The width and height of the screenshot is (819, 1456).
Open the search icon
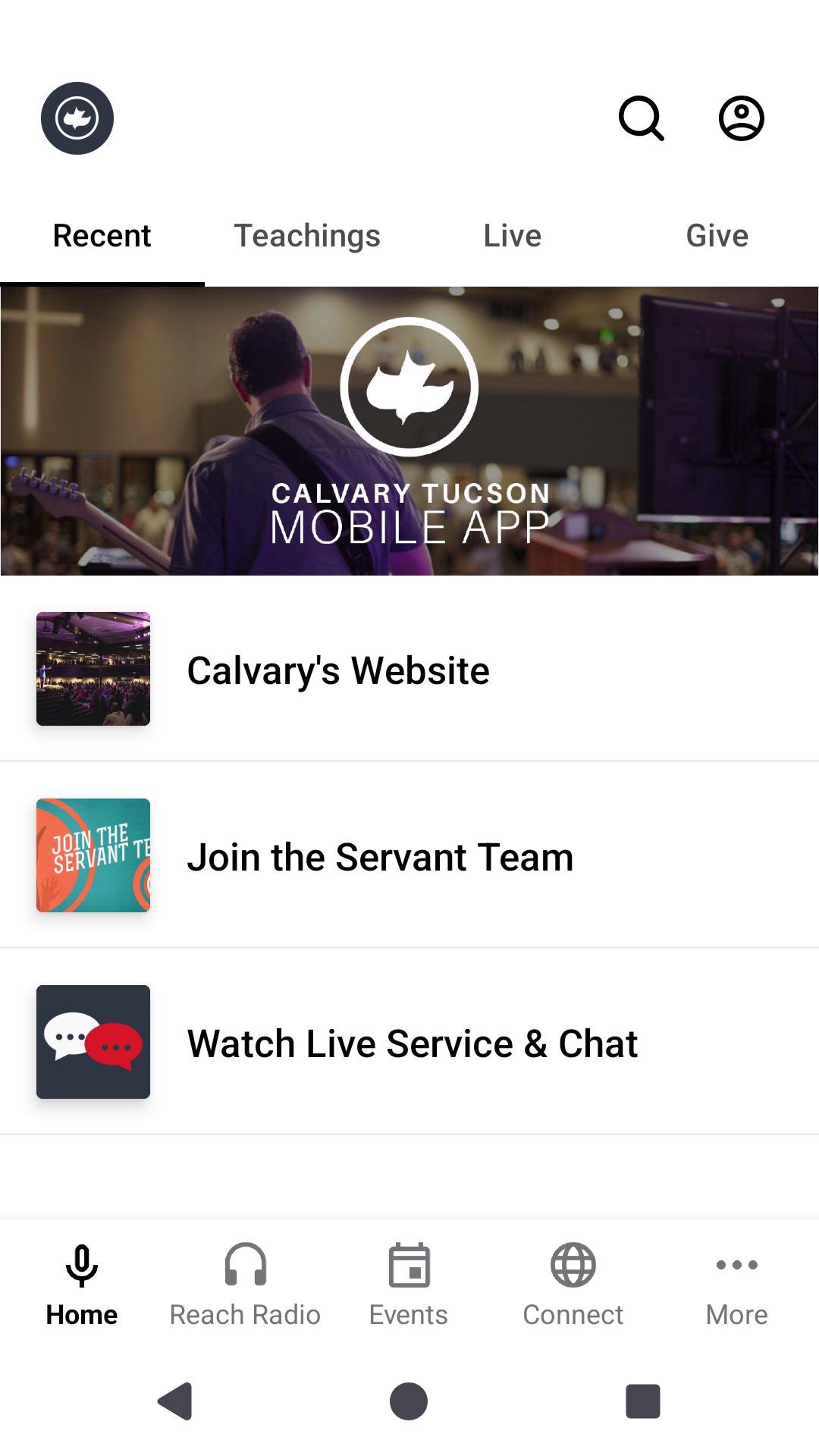pos(642,118)
